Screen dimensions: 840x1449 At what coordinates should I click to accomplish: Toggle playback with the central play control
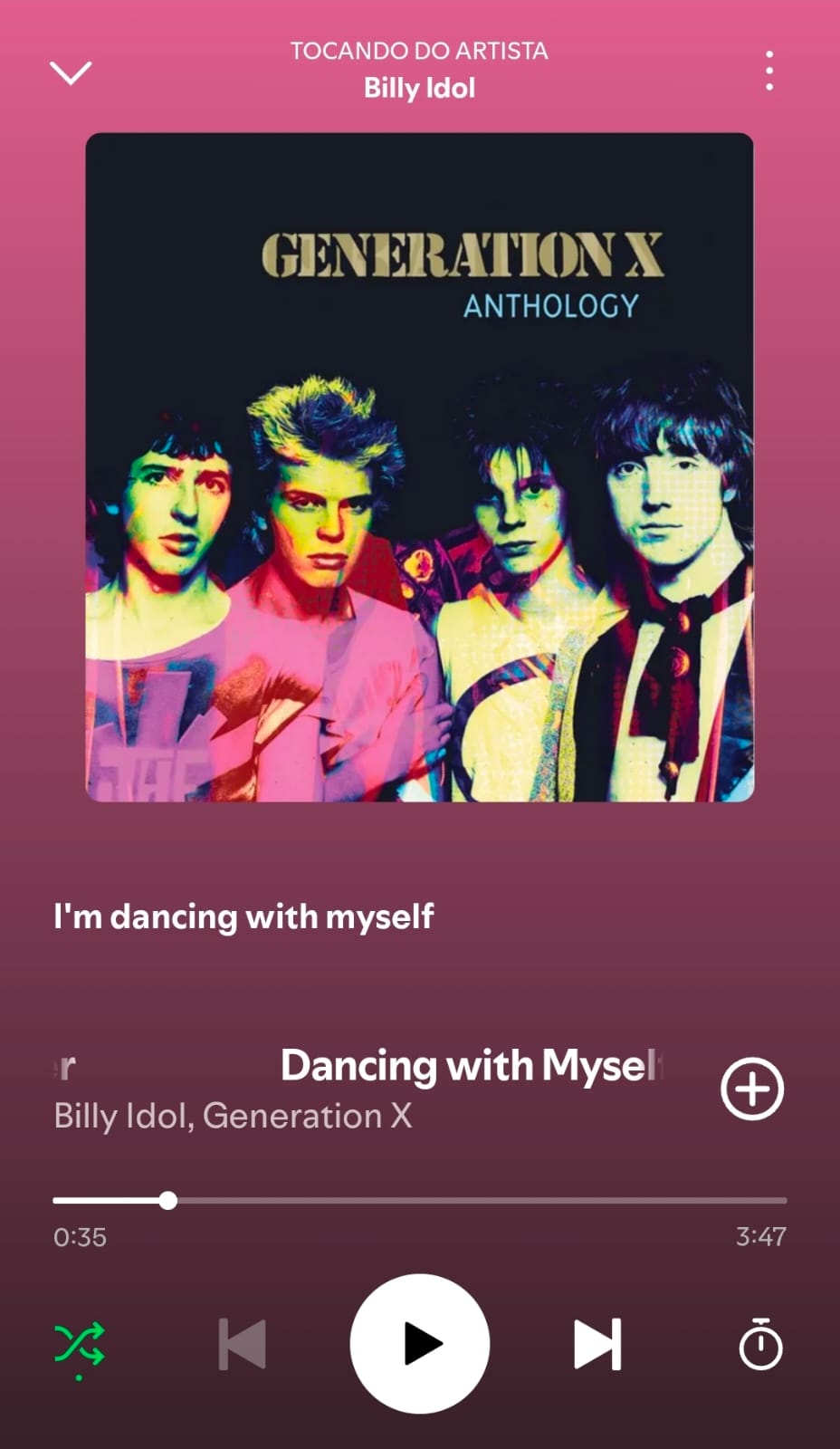click(x=419, y=1346)
